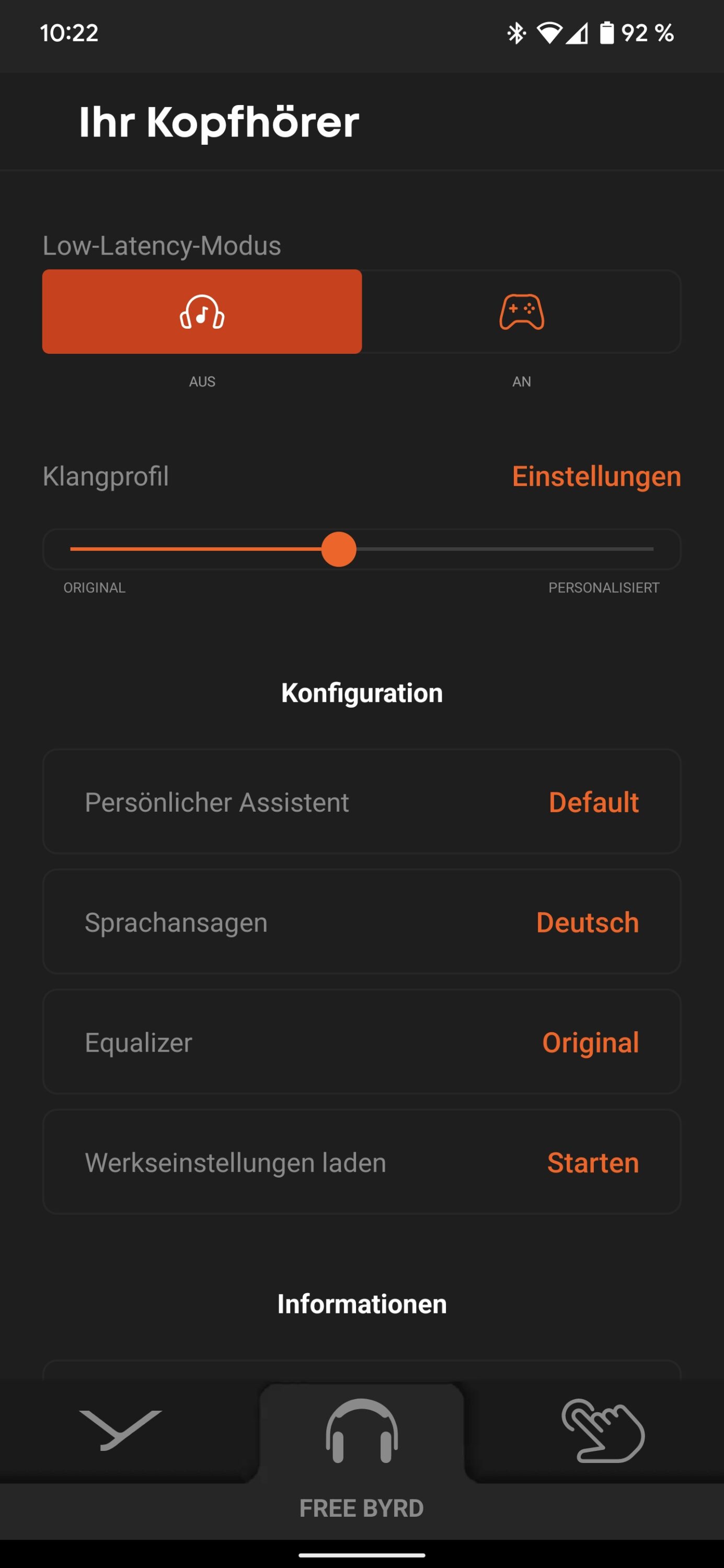The image size is (724, 1568).
Task: Turn off Low-Latency mode with headphones option
Action: click(202, 312)
